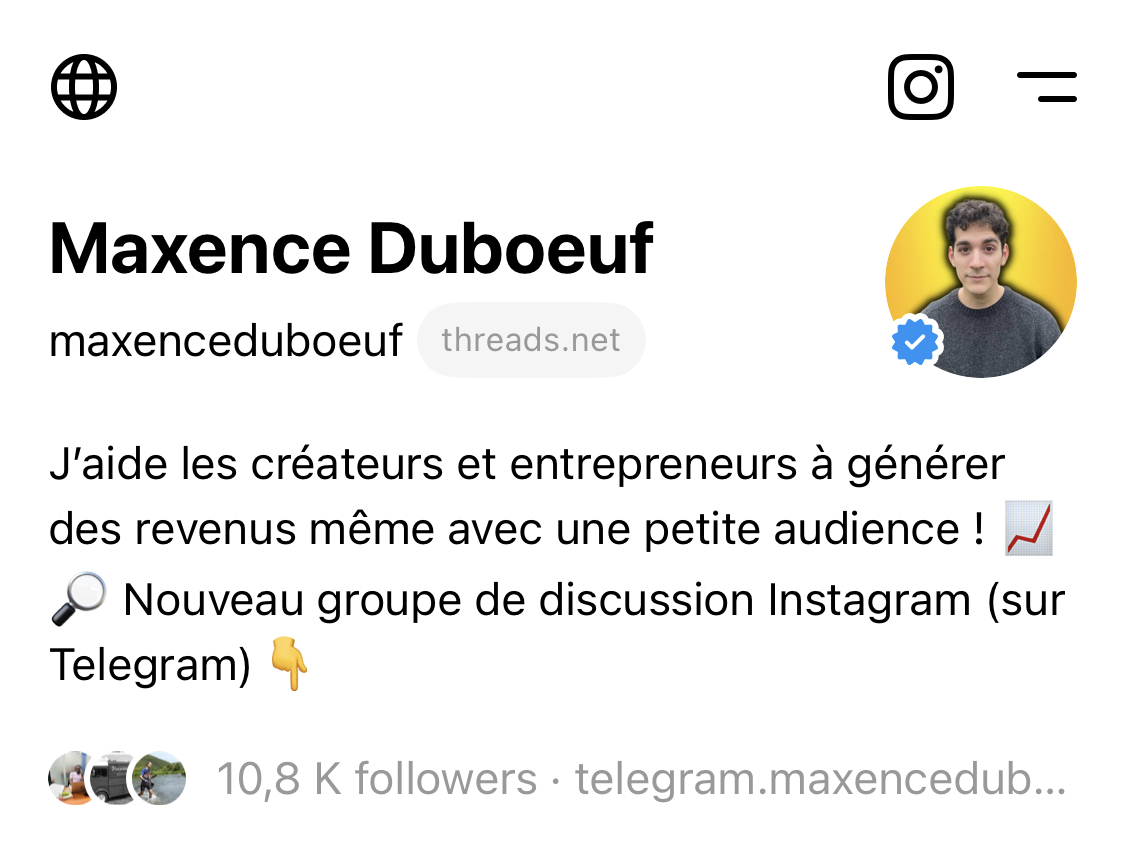Open the 10,8 K followers list
1125x866 pixels.
376,779
